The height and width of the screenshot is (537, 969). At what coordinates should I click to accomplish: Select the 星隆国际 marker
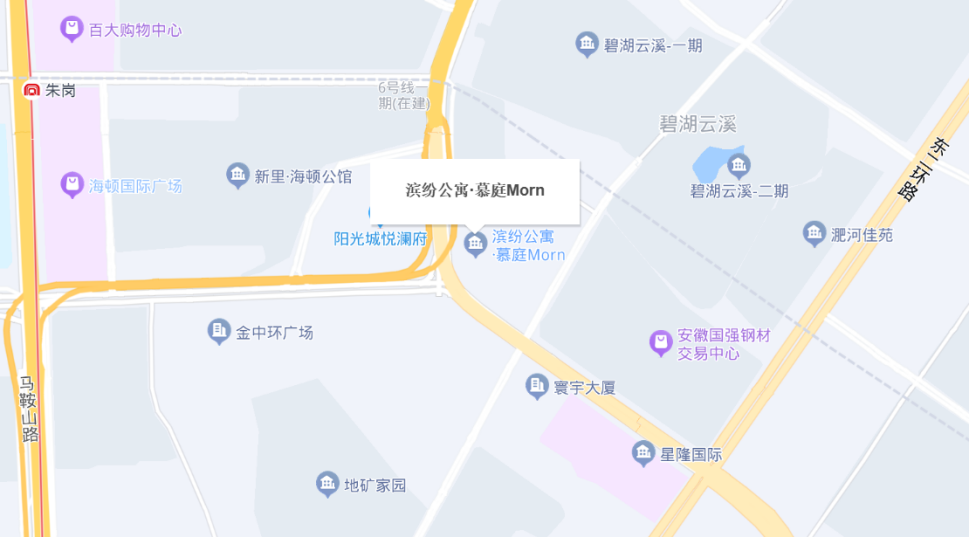click(643, 454)
